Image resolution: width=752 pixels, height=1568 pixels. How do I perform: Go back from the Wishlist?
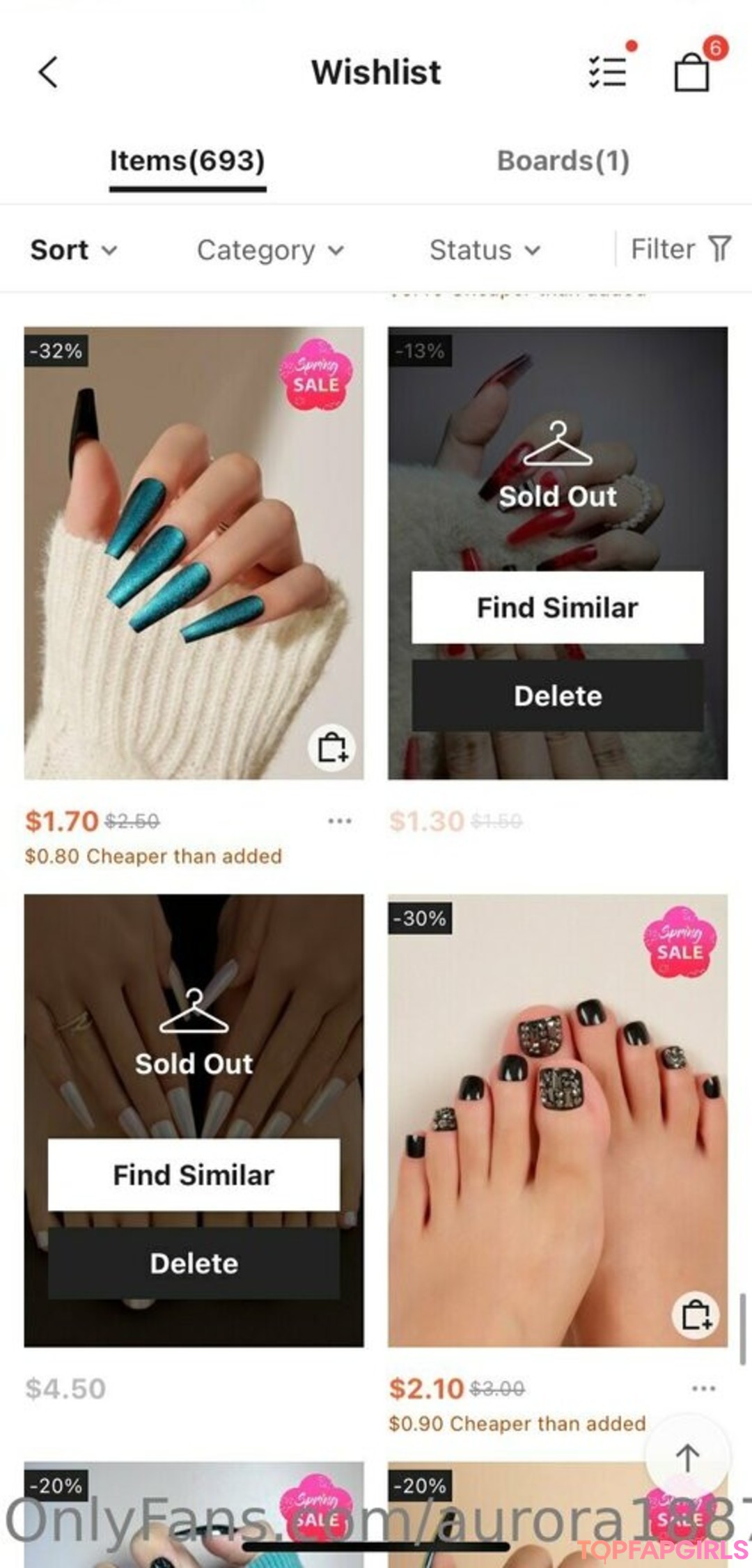coord(48,72)
